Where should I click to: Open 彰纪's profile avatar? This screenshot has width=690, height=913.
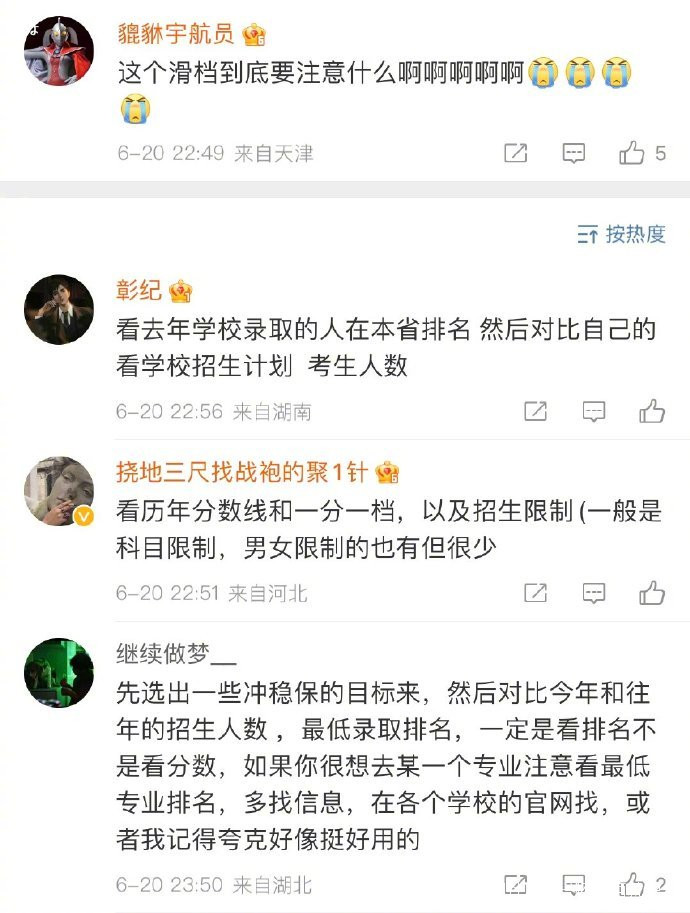point(58,310)
